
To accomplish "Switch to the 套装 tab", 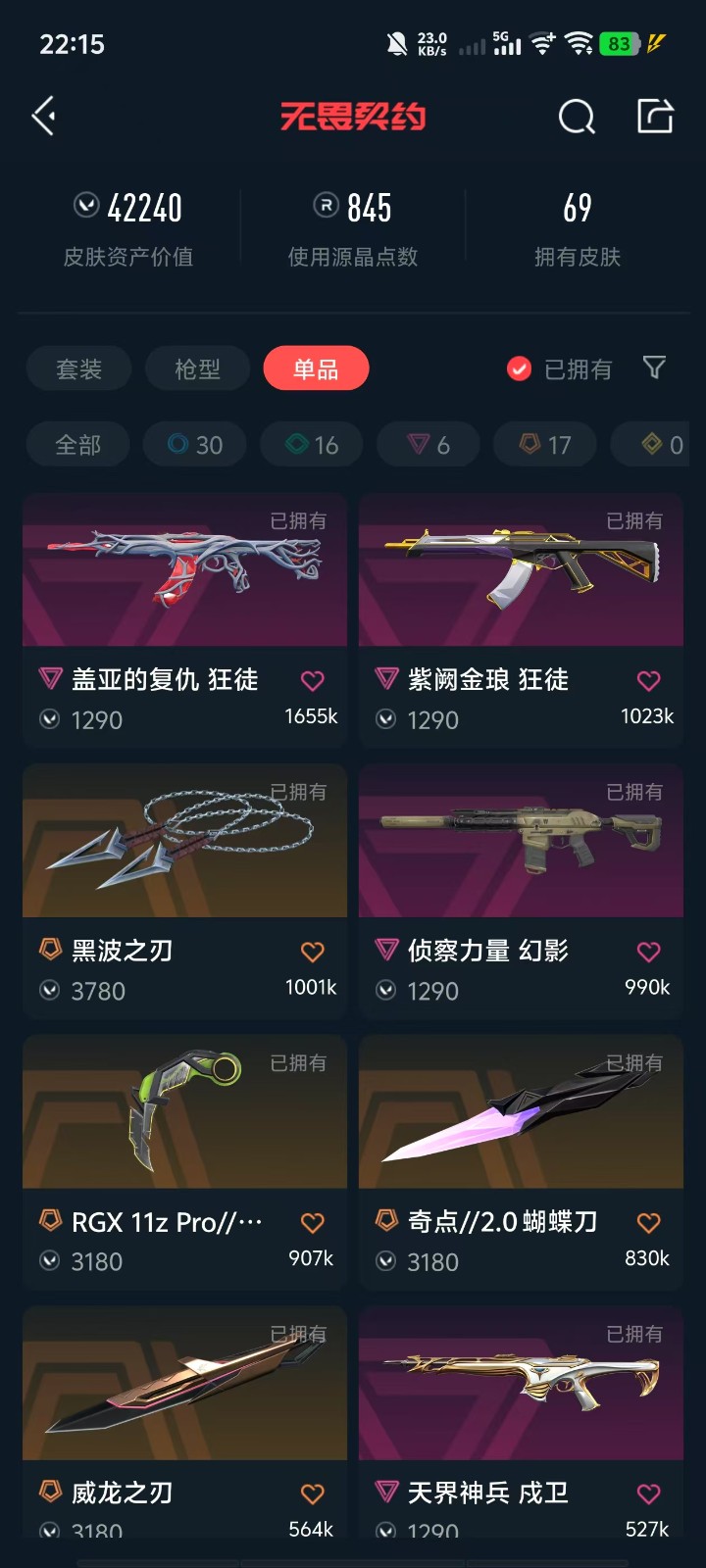I will (x=78, y=369).
